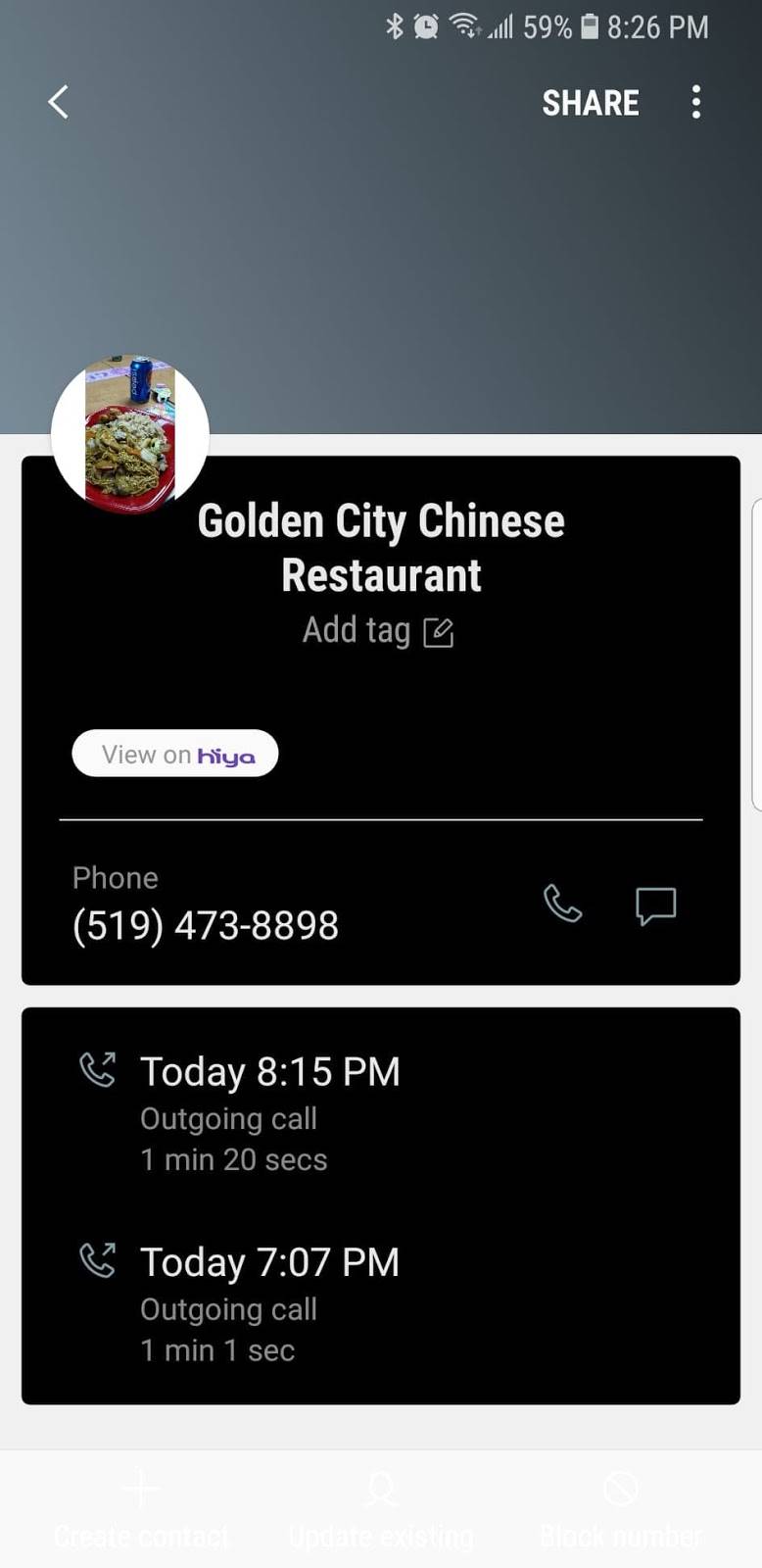This screenshot has height=1568, width=762.
Task: Select the Add tag label
Action: tap(356, 630)
